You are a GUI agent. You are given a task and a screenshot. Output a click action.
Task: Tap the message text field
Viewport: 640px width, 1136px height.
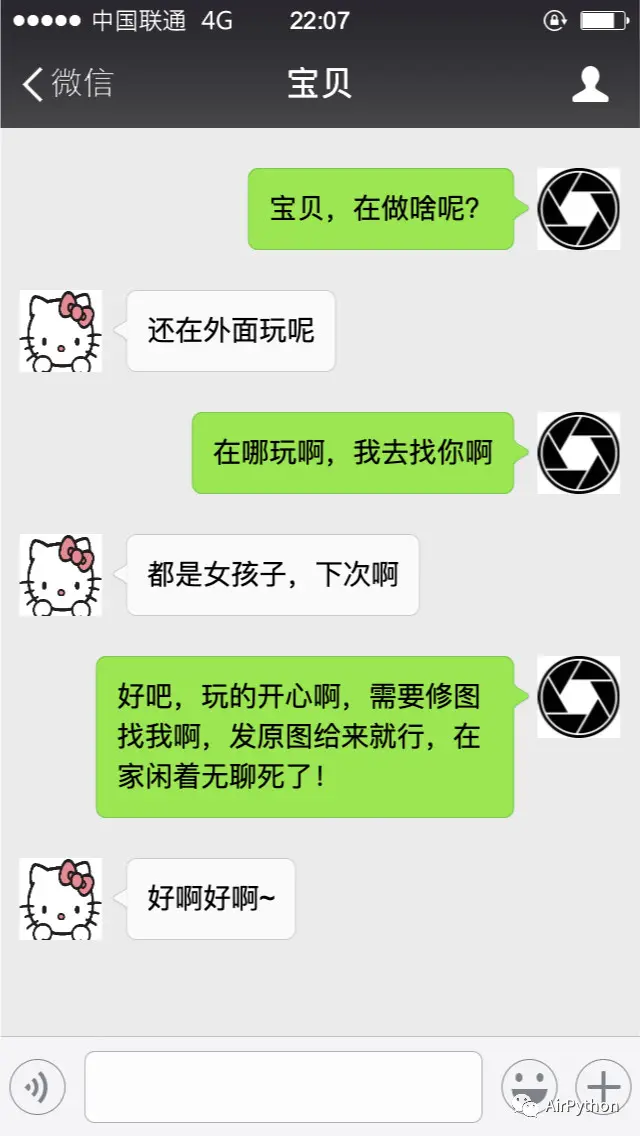point(283,1086)
